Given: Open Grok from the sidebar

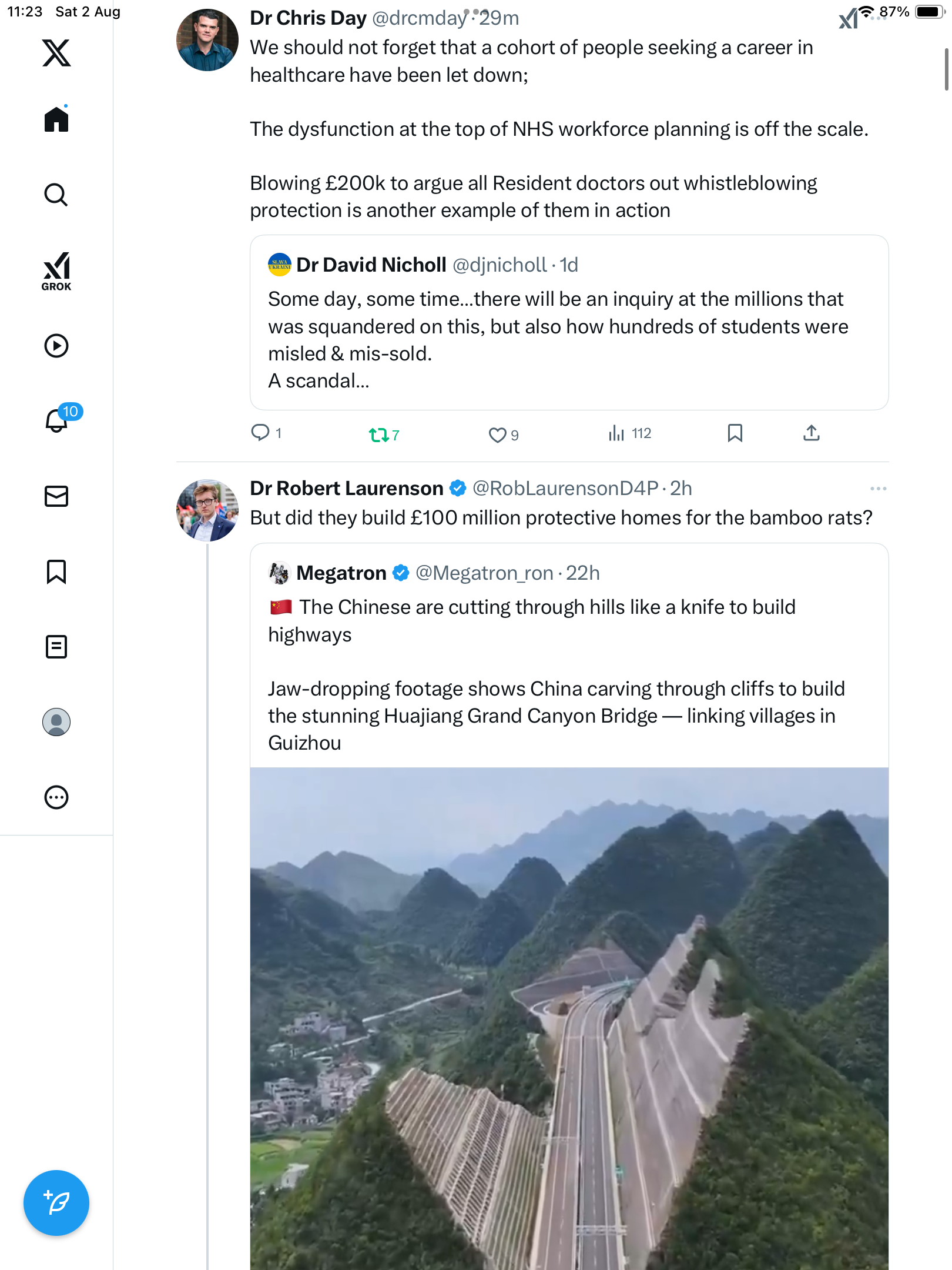Looking at the screenshot, I should coord(56,271).
